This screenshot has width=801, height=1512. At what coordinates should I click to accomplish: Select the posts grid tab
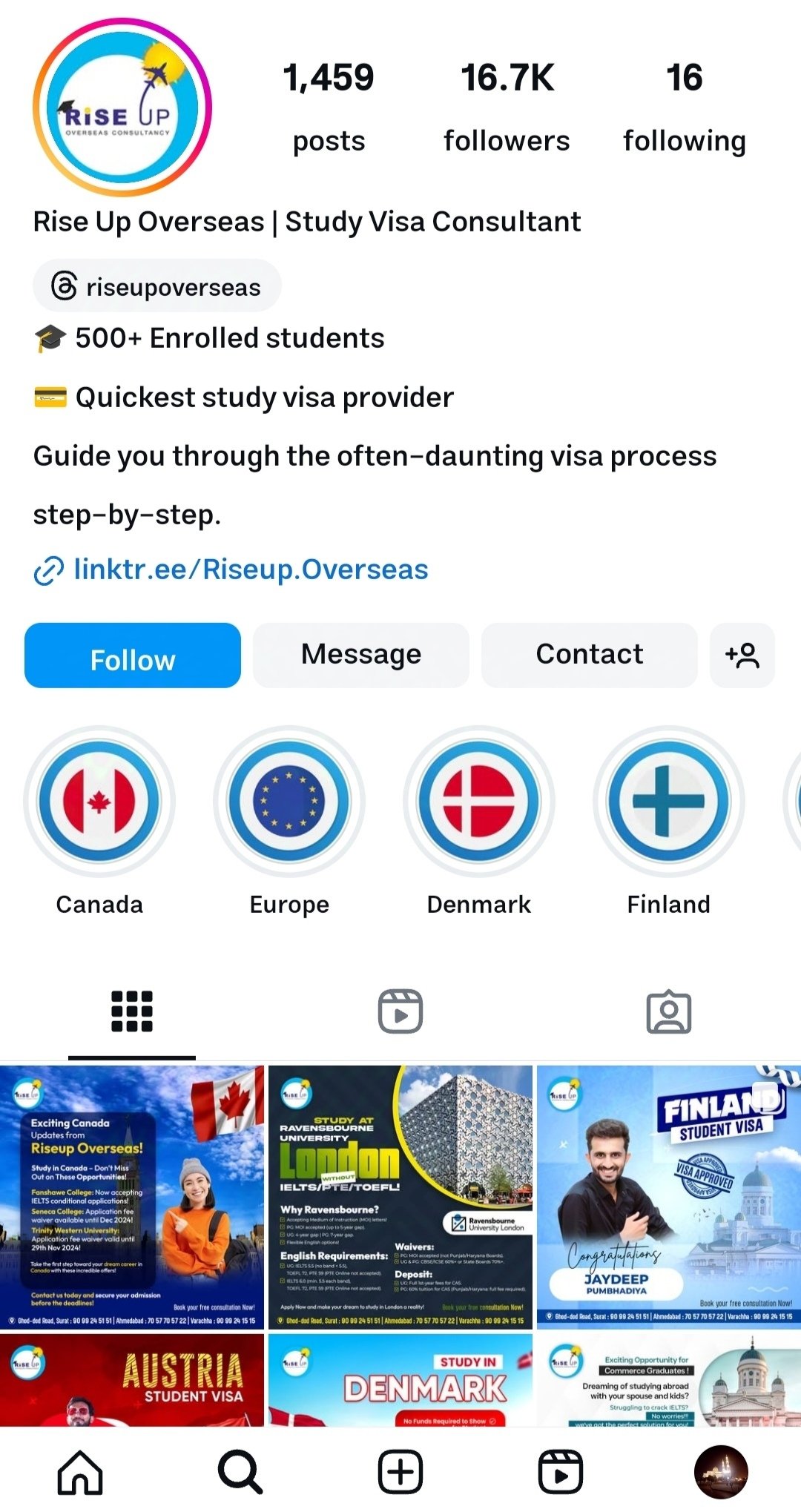coord(132,1011)
